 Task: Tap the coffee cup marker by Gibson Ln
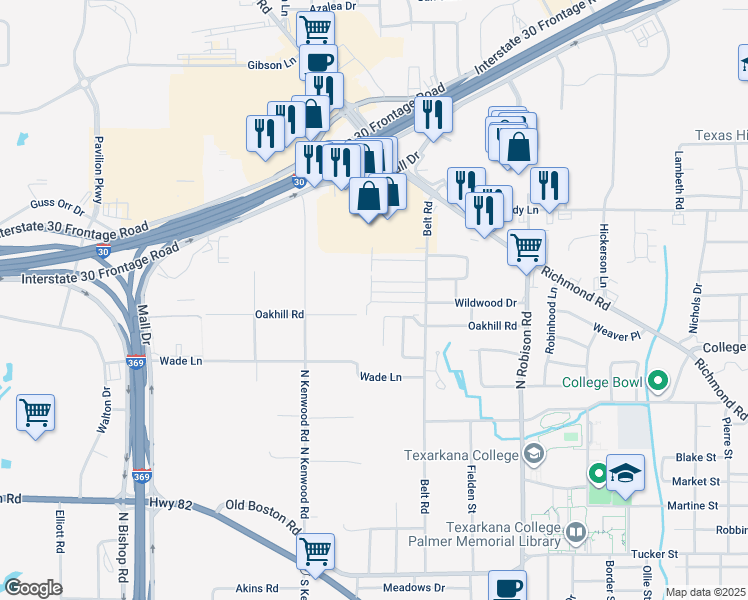pyautogui.click(x=318, y=62)
